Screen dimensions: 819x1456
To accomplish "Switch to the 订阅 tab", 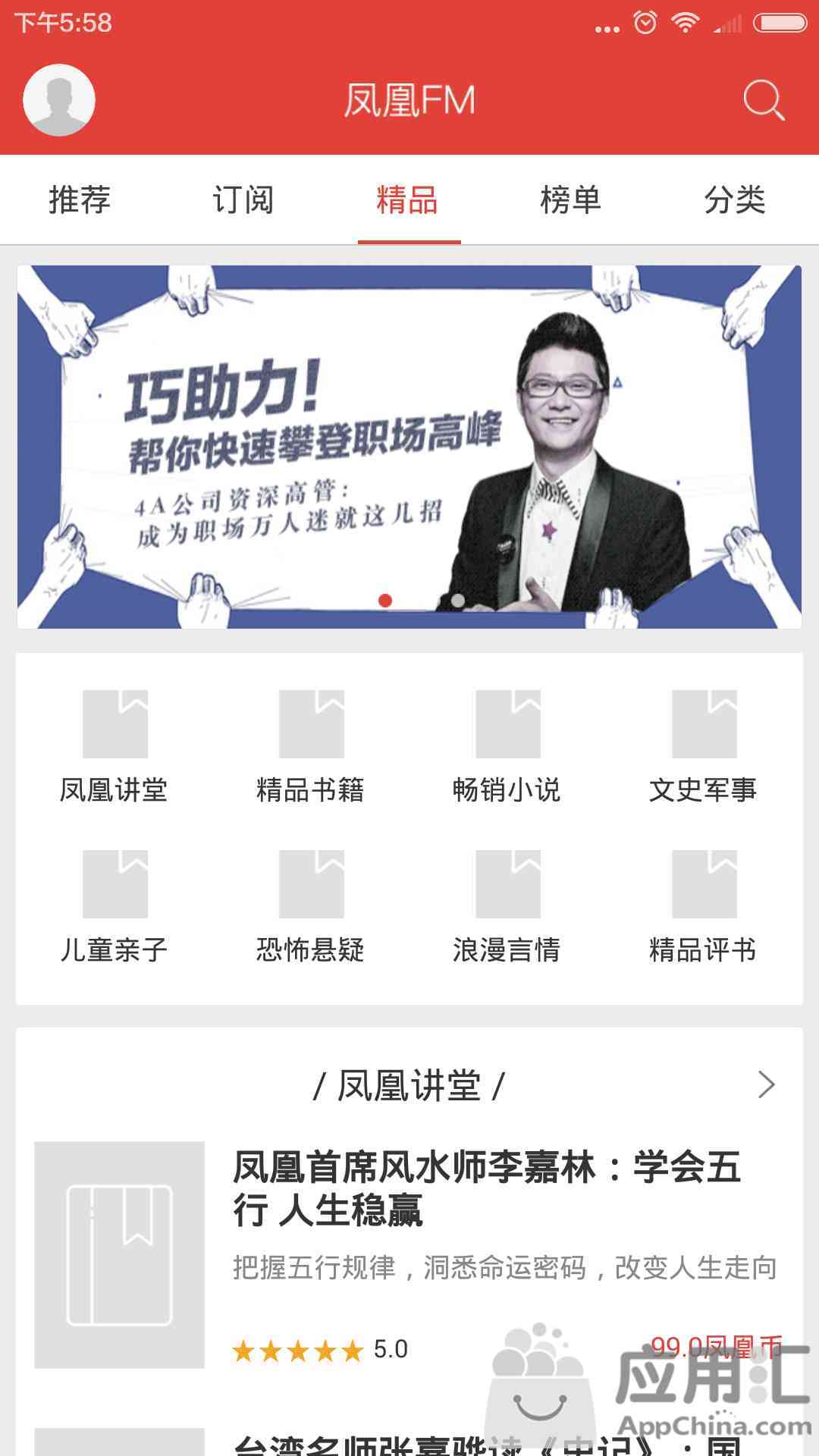I will pos(243,200).
